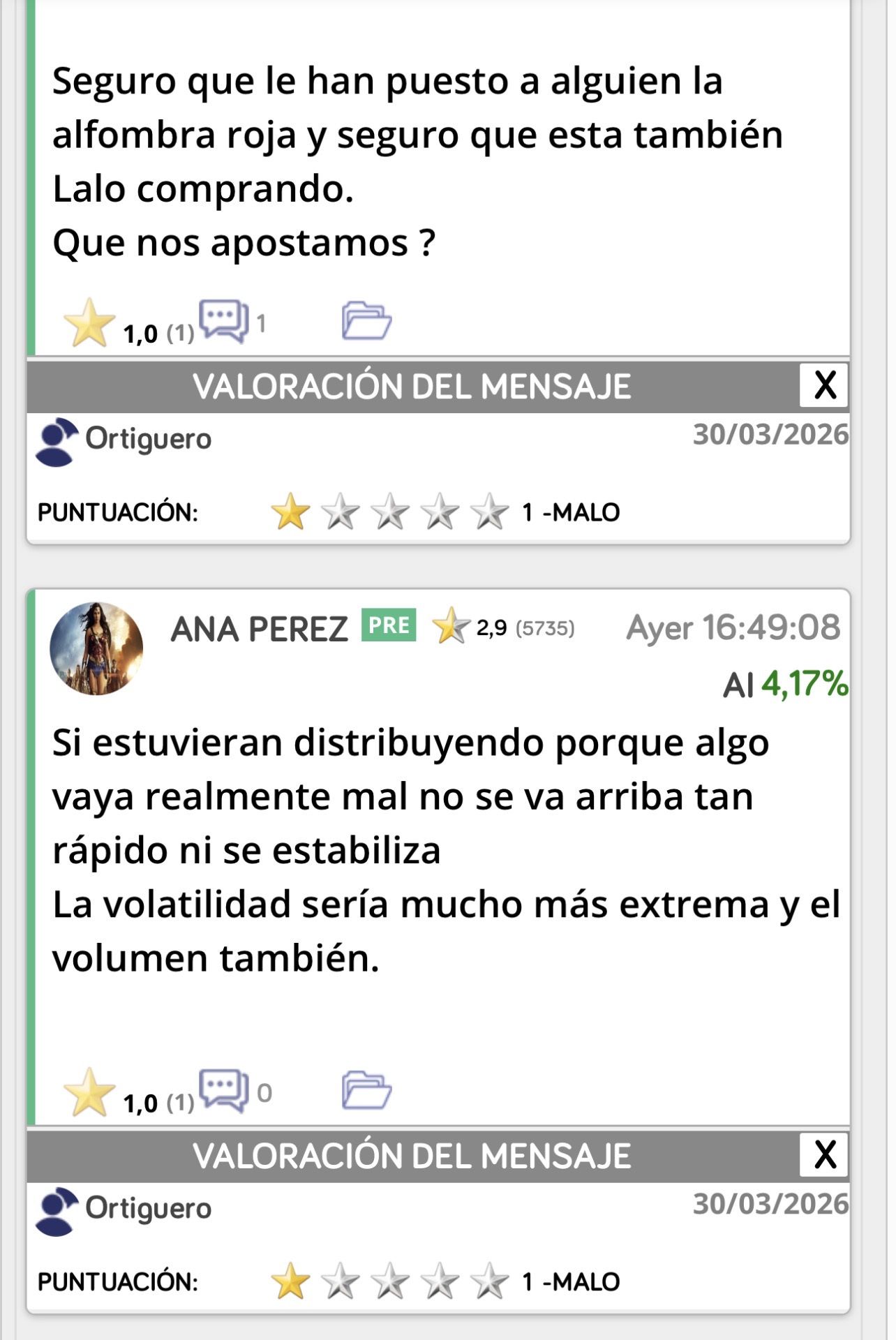
Task: Open comments on ANA PEREZ's message
Action: [223, 1090]
